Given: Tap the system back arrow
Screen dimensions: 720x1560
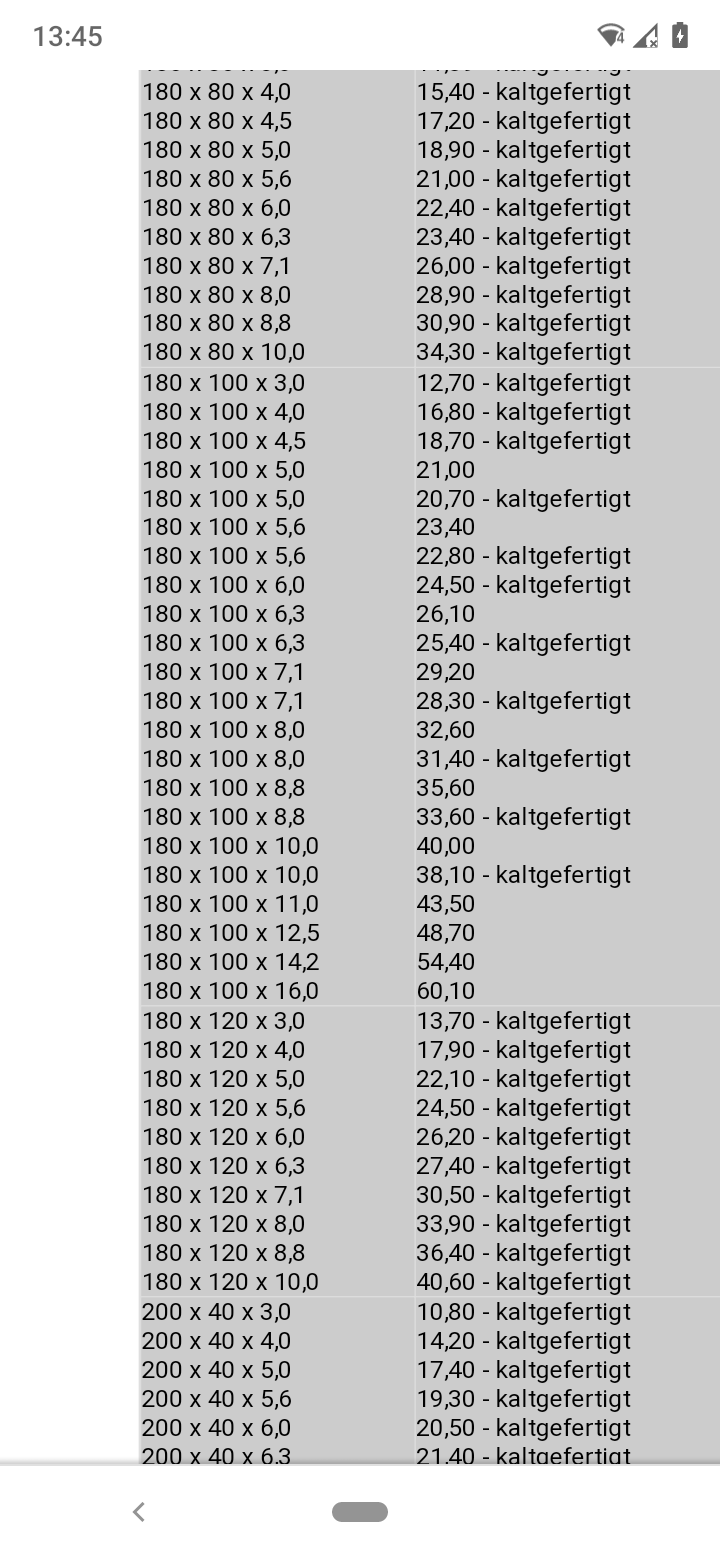Looking at the screenshot, I should pyautogui.click(x=139, y=1512).
